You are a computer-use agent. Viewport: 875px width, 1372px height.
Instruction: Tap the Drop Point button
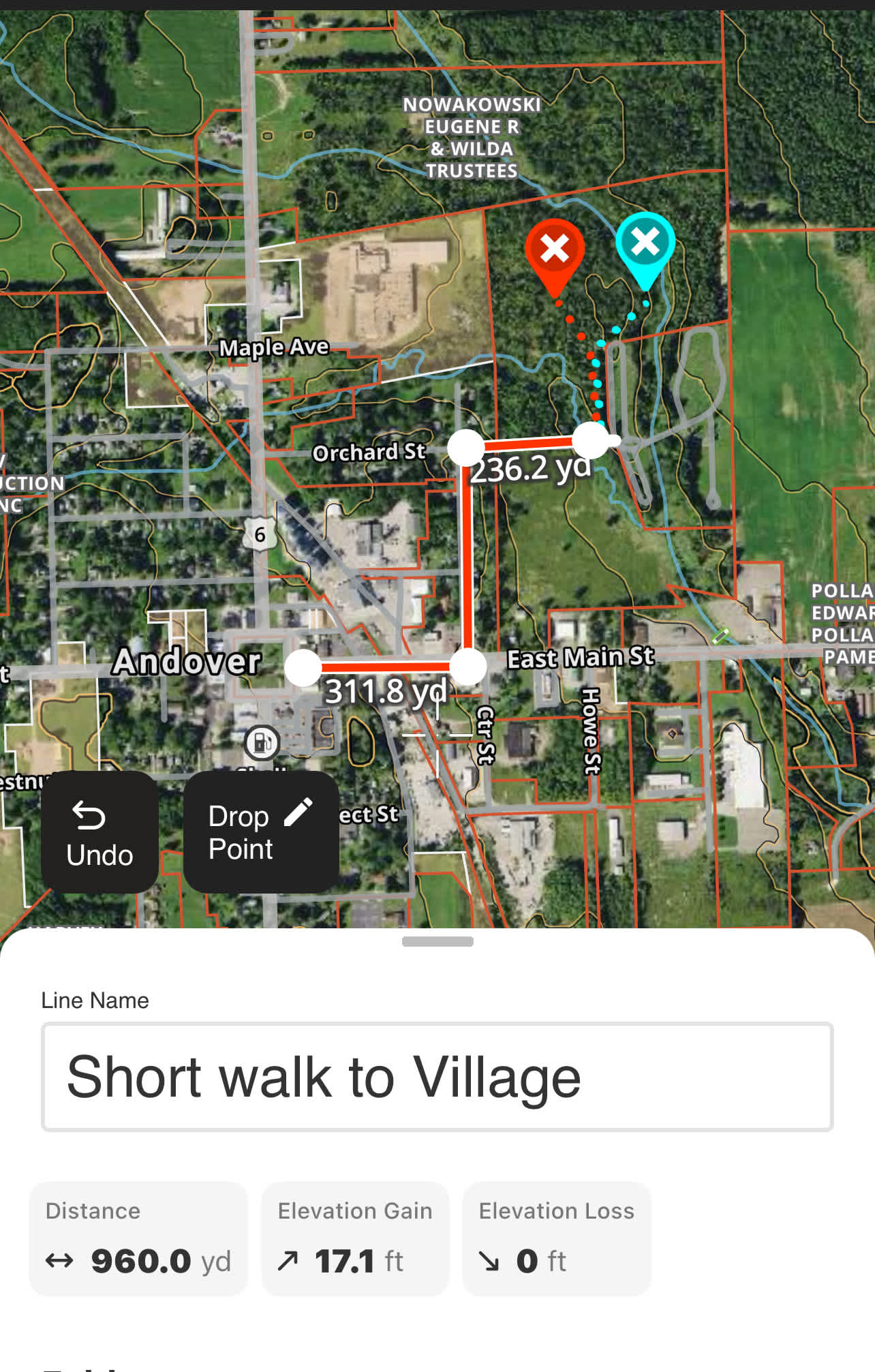[x=261, y=832]
